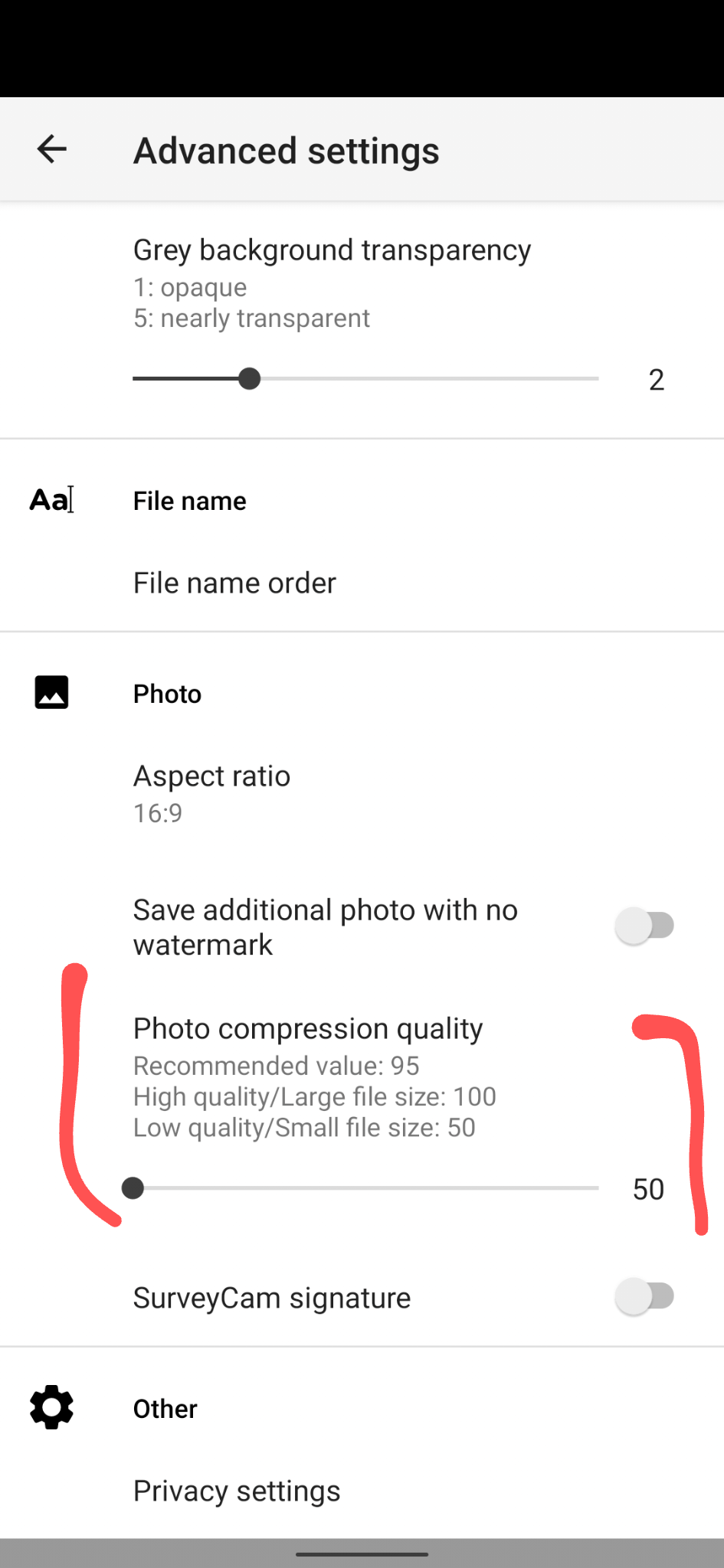Open Privacy settings
This screenshot has width=724, height=1568.
pos(237,1490)
